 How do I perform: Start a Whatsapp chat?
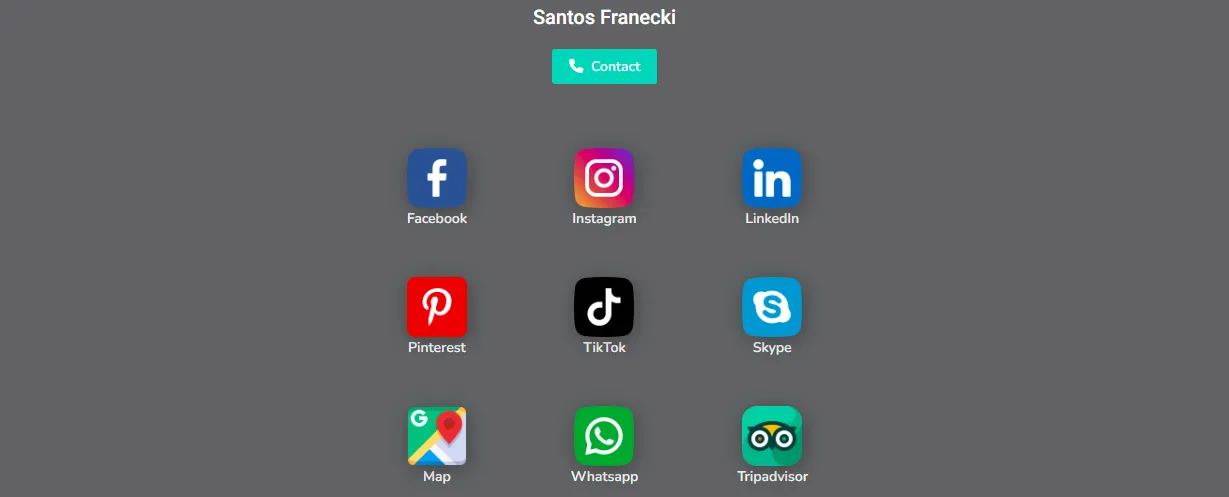click(604, 436)
